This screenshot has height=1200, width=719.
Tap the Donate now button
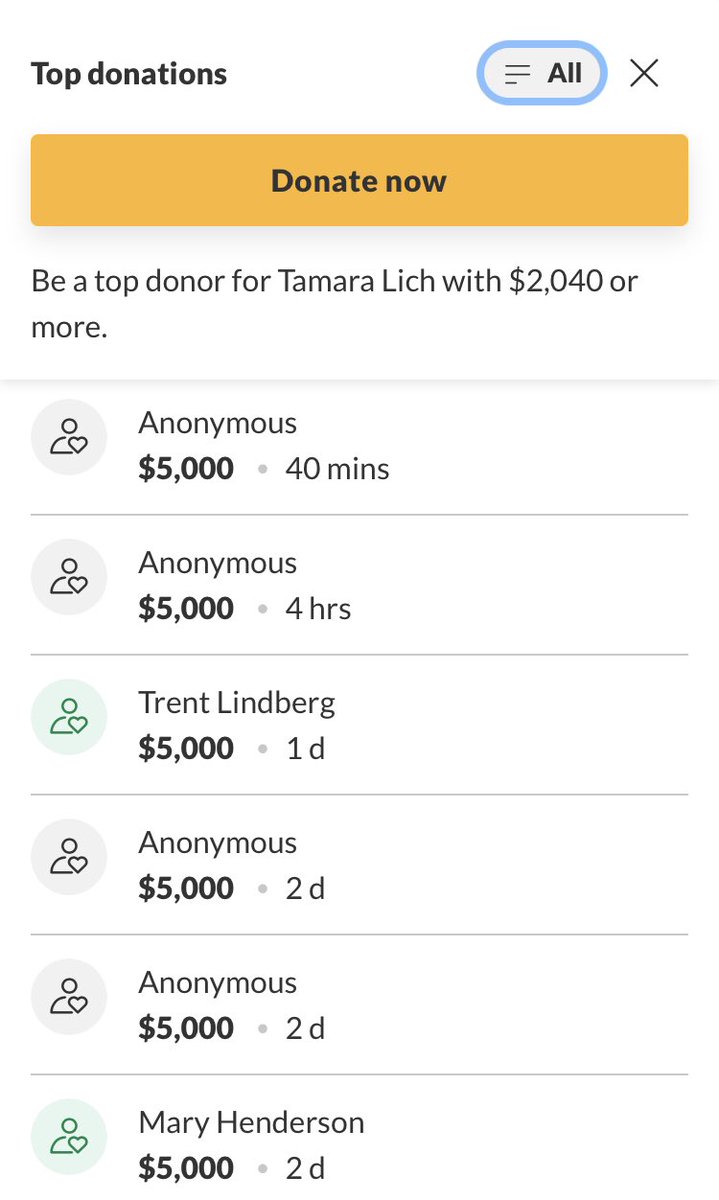pyautogui.click(x=359, y=180)
